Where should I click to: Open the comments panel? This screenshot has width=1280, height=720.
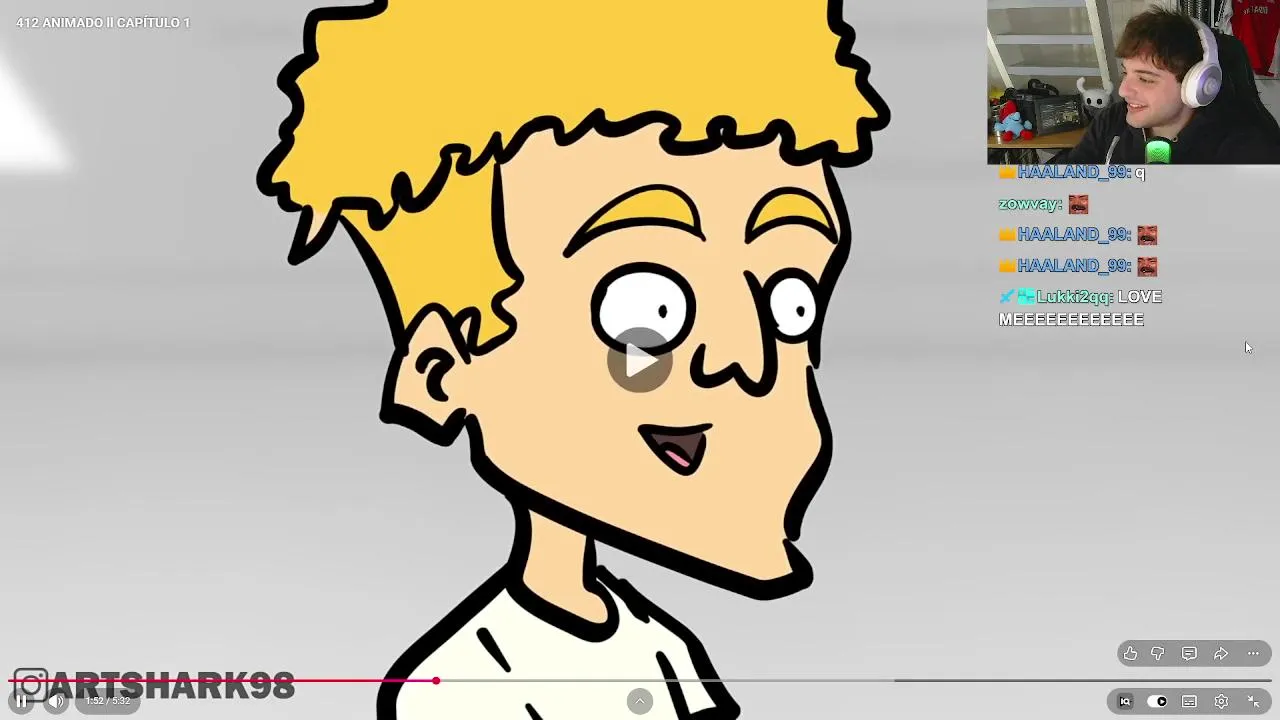click(x=1189, y=654)
